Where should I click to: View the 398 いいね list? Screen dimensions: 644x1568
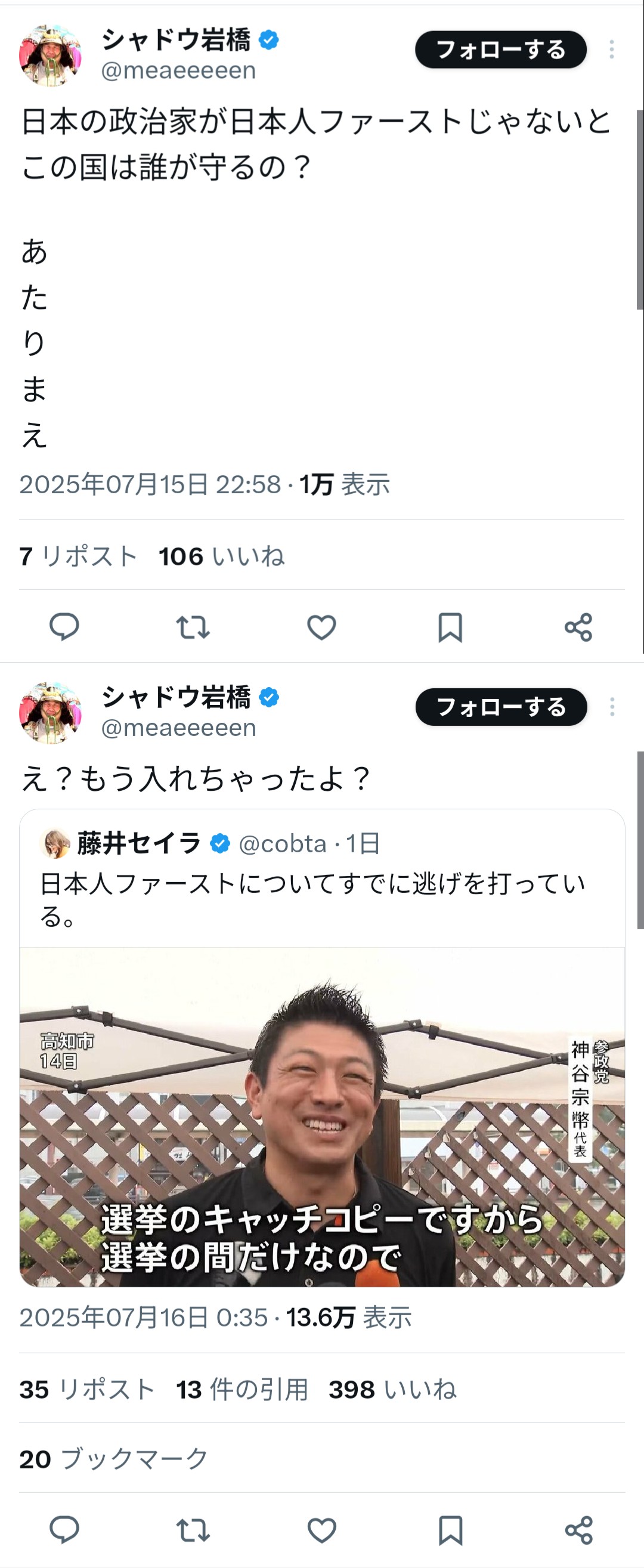click(392, 1390)
